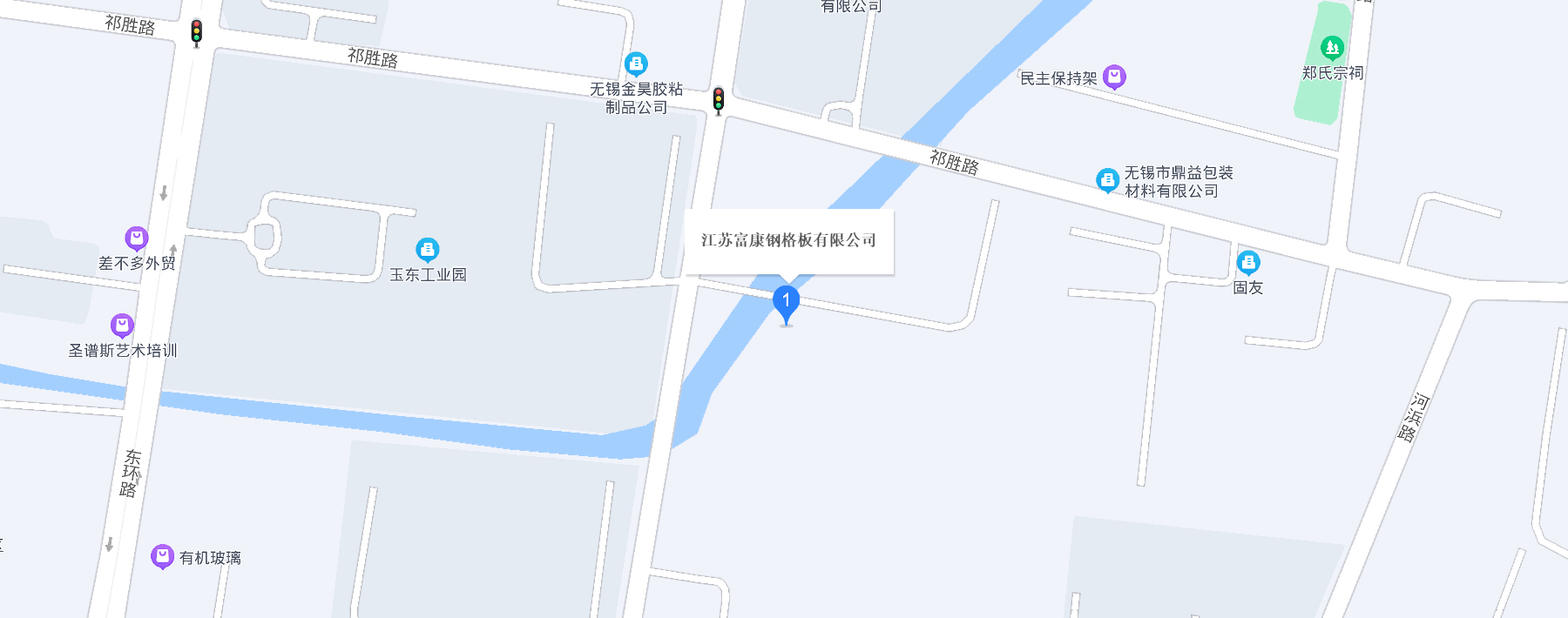The height and width of the screenshot is (618, 1568).
Task: Open the 无锡金昊胶粘制品公司 place marker
Action: [x=636, y=64]
